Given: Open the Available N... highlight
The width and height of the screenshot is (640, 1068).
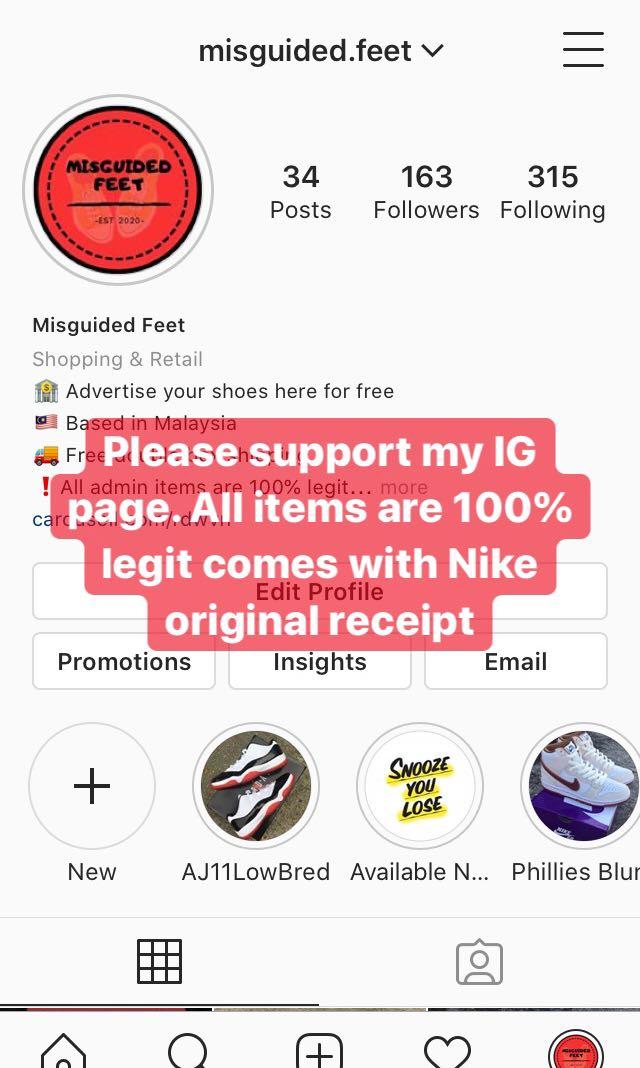Looking at the screenshot, I should (420, 786).
